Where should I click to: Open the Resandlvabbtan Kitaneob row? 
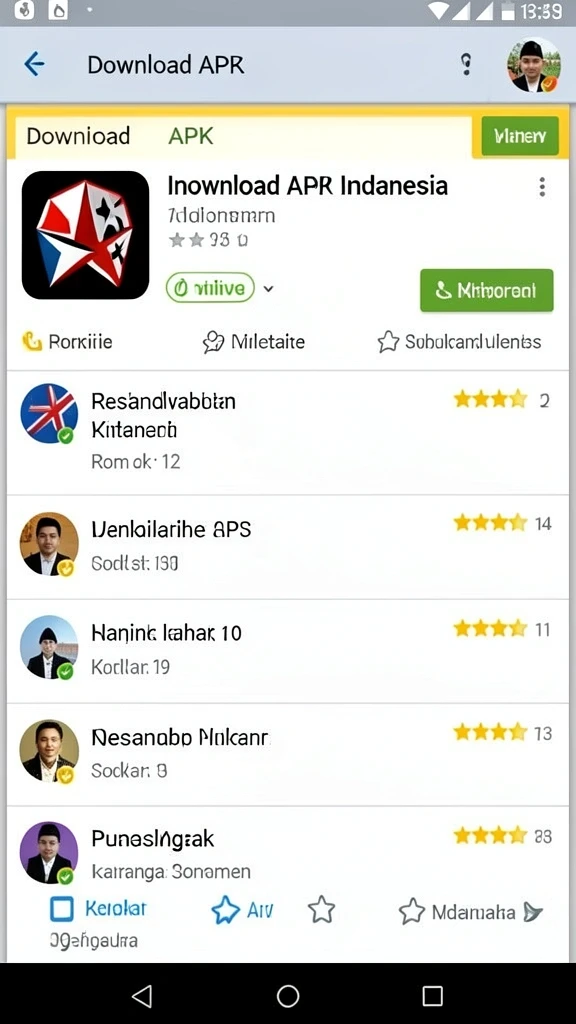tap(287, 432)
